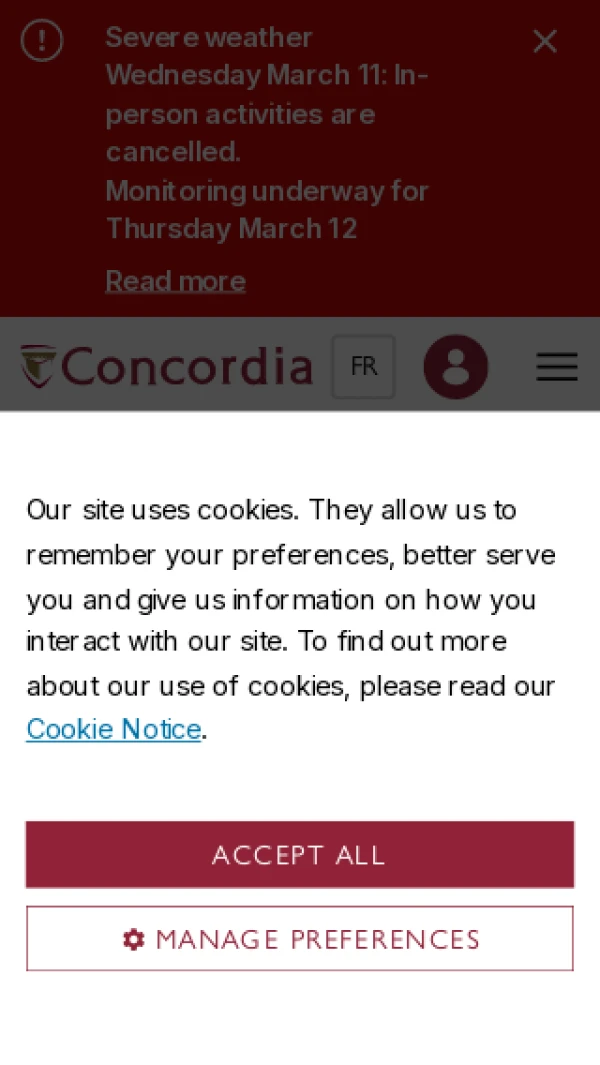The height and width of the screenshot is (1065, 600).
Task: Open the Cookie Notice link
Action: tap(113, 729)
